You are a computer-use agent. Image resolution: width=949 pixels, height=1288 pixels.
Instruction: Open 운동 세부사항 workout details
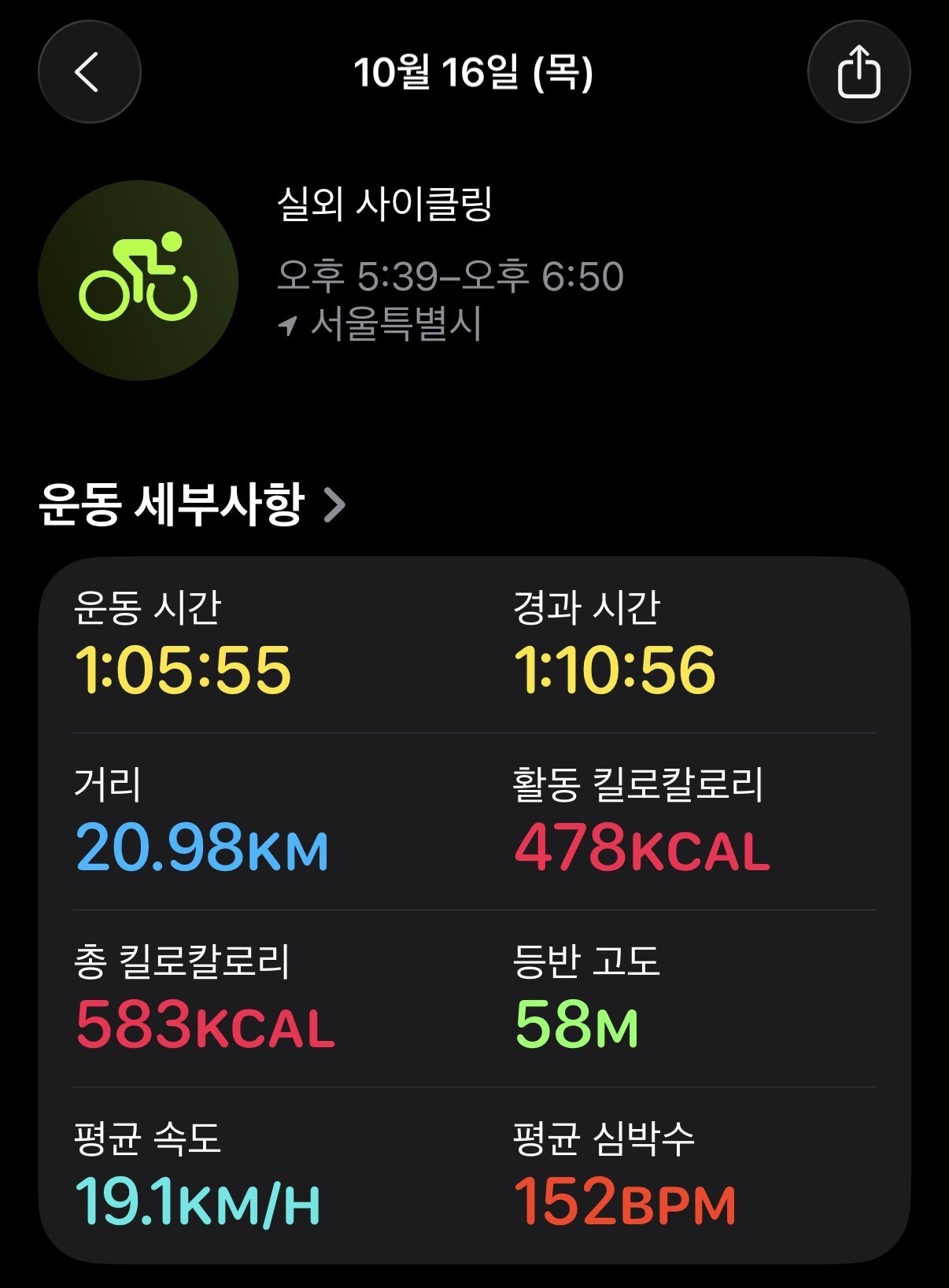(x=192, y=504)
